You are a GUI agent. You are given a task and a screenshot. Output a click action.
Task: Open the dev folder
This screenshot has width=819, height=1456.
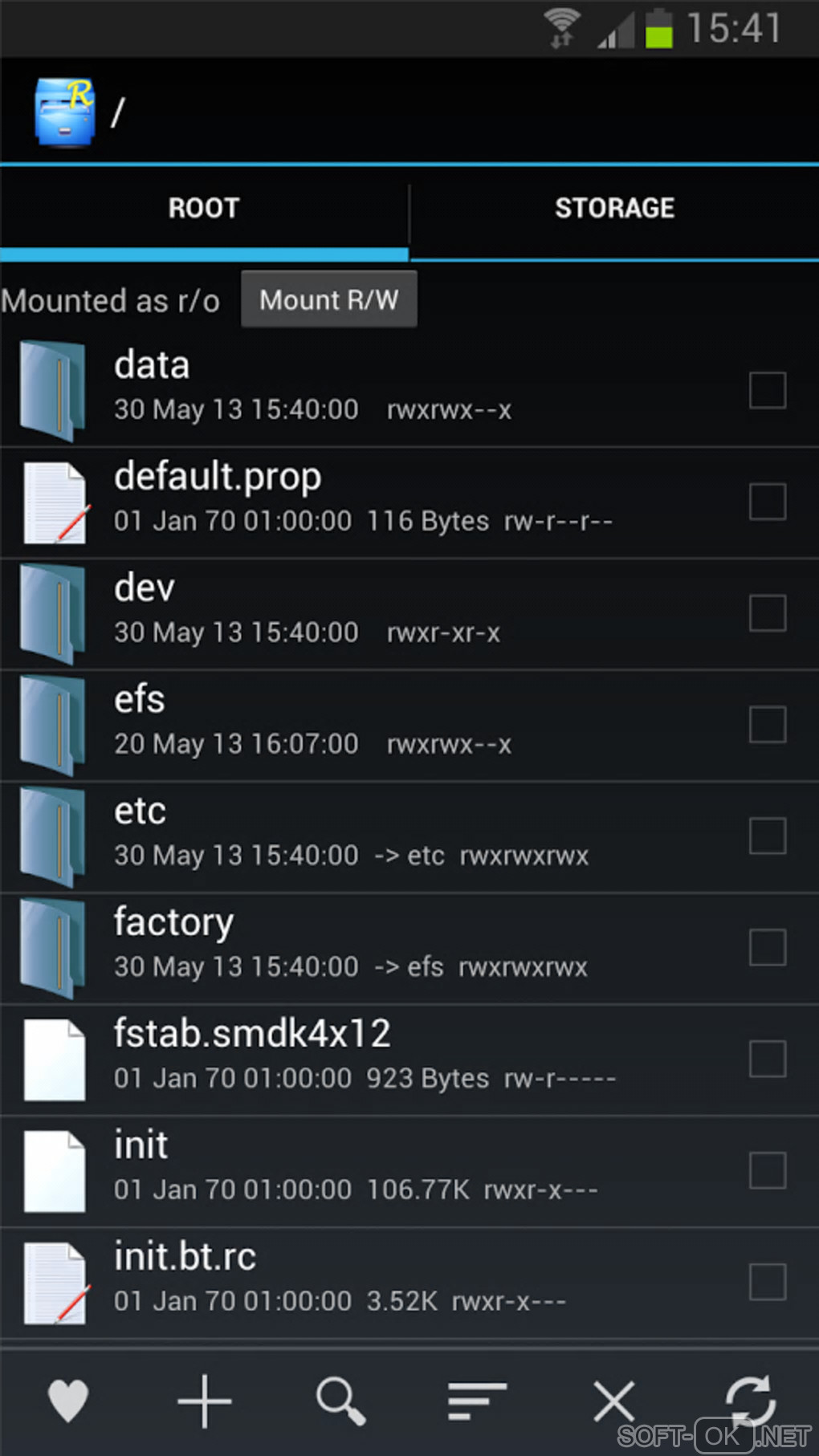pos(321,612)
